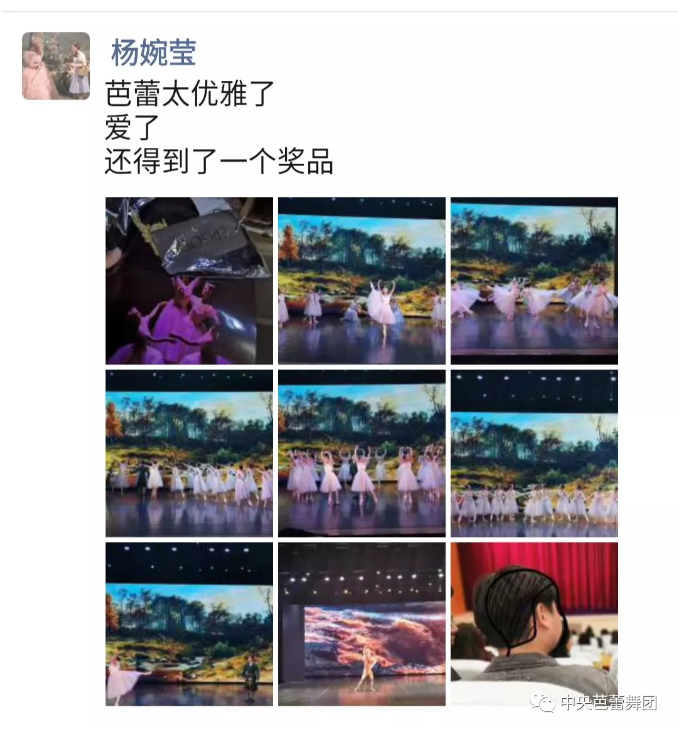
Task: View photo of ballerina and dark-costumed man
Action: point(189,624)
